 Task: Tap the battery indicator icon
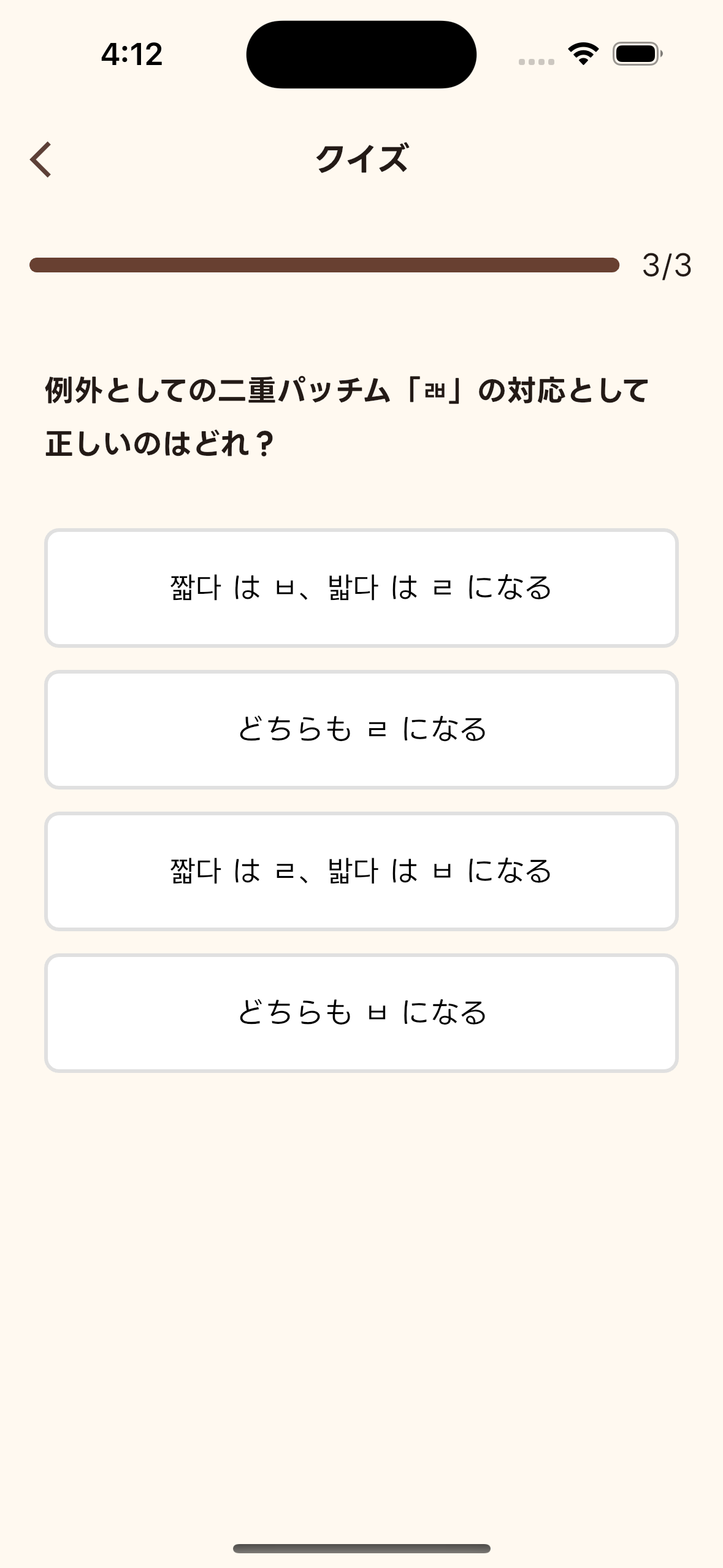point(636,54)
